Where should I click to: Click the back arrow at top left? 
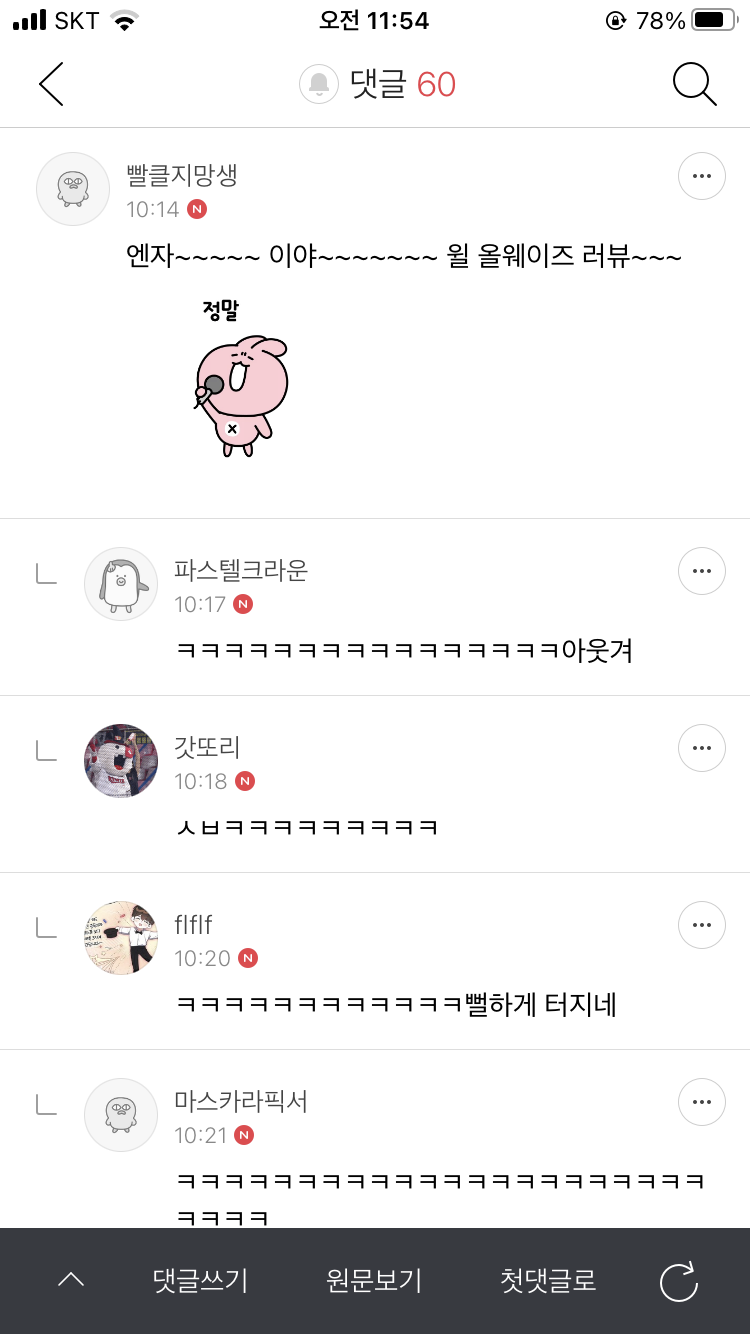[x=50, y=84]
